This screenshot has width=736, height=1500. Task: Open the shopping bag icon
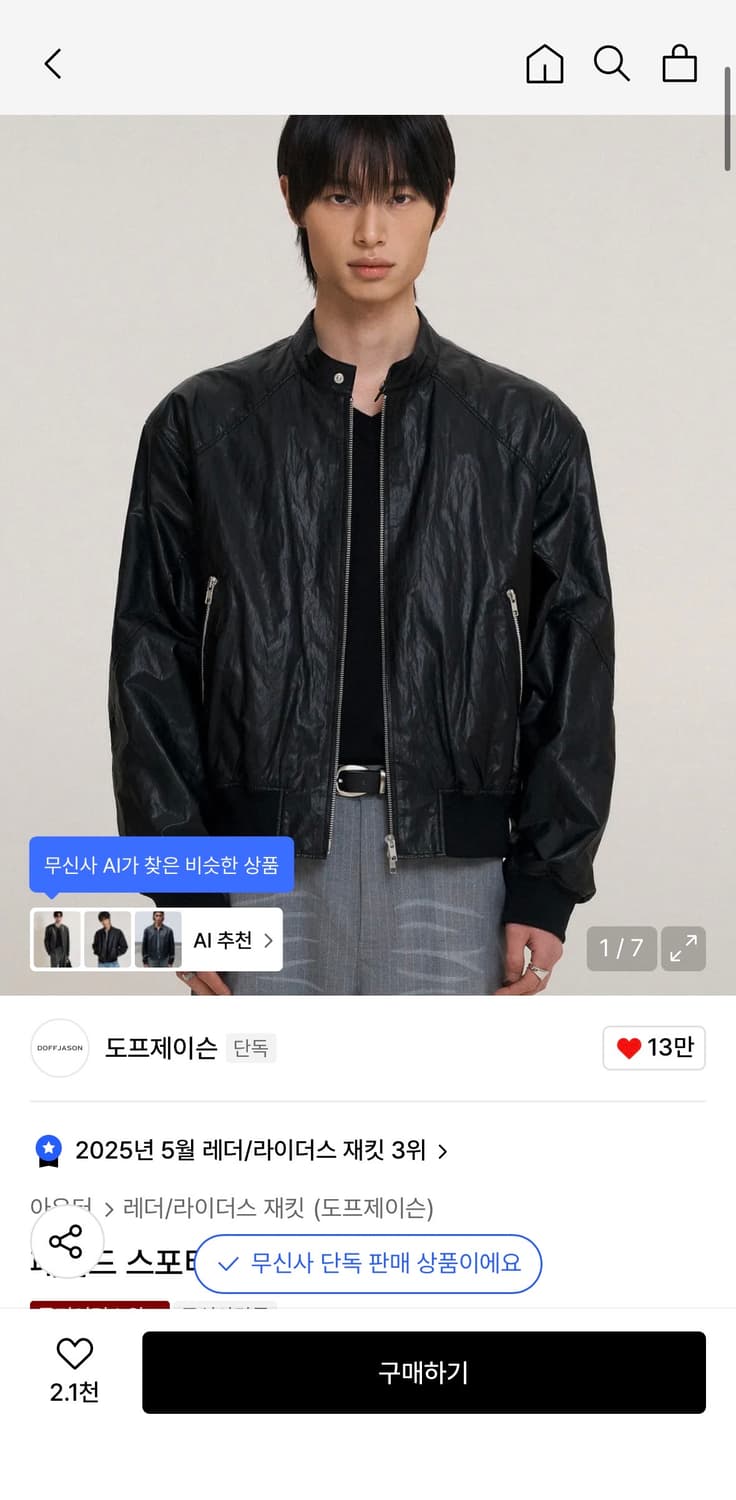[680, 63]
